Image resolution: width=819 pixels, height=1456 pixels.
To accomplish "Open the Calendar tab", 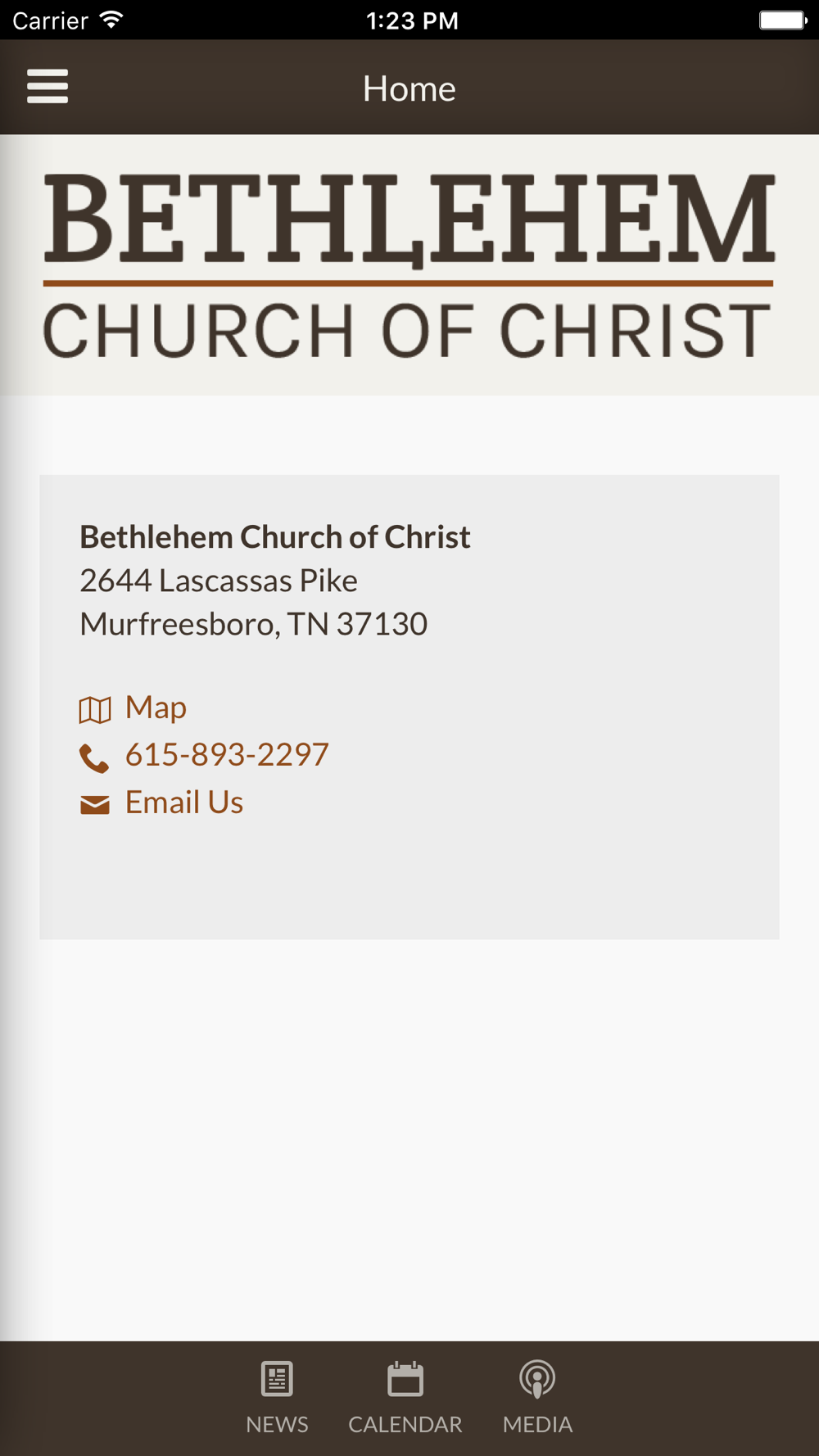I will point(405,1399).
